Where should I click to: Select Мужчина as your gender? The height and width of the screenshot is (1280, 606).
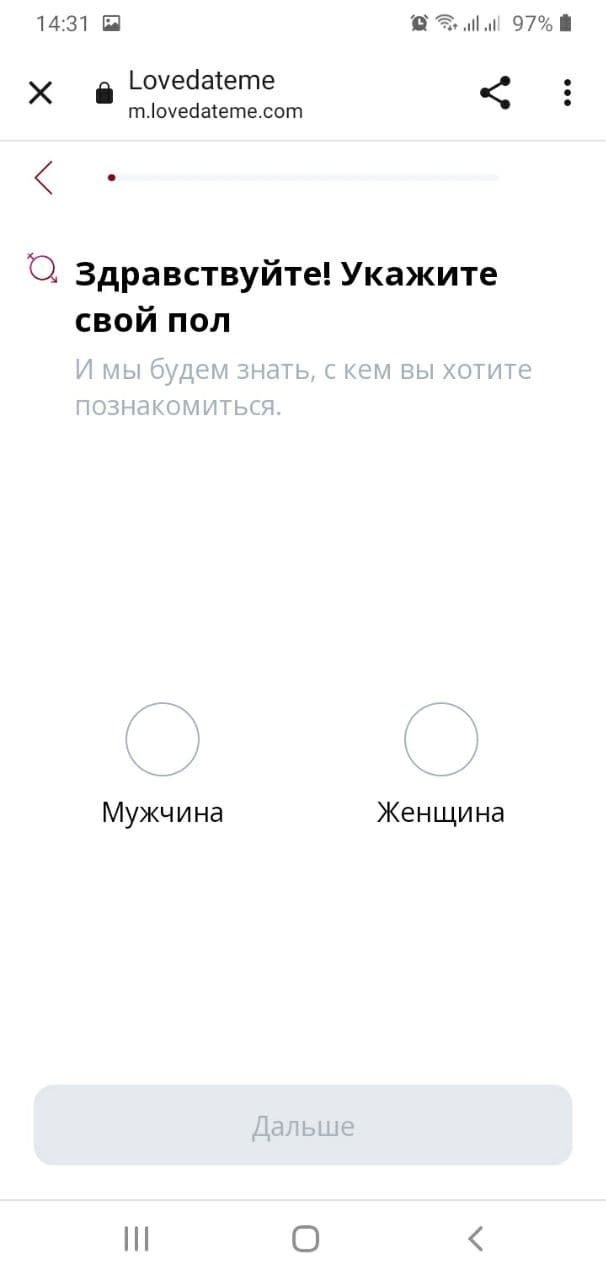(162, 739)
